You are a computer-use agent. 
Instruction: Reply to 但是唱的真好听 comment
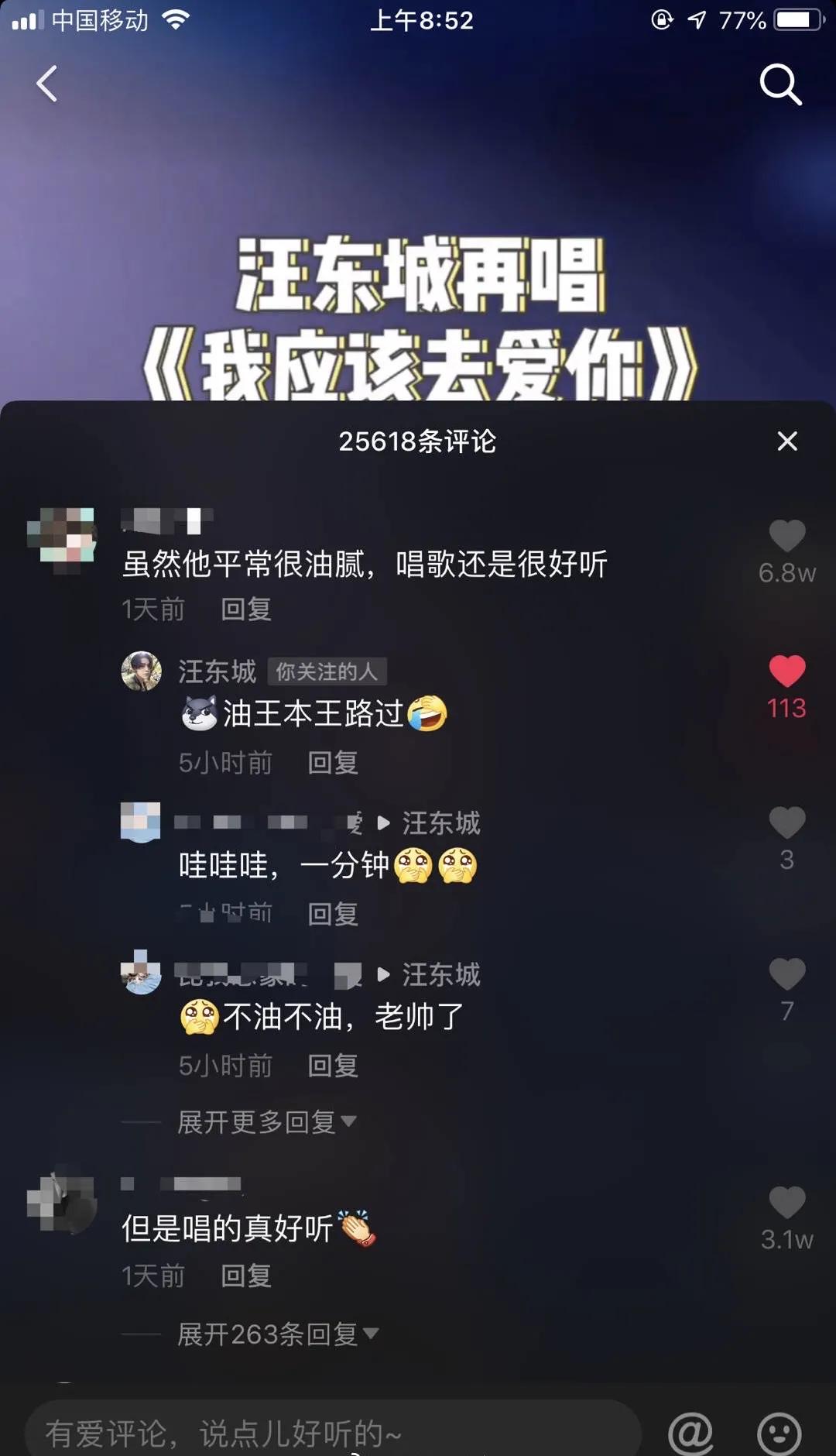point(245,1276)
